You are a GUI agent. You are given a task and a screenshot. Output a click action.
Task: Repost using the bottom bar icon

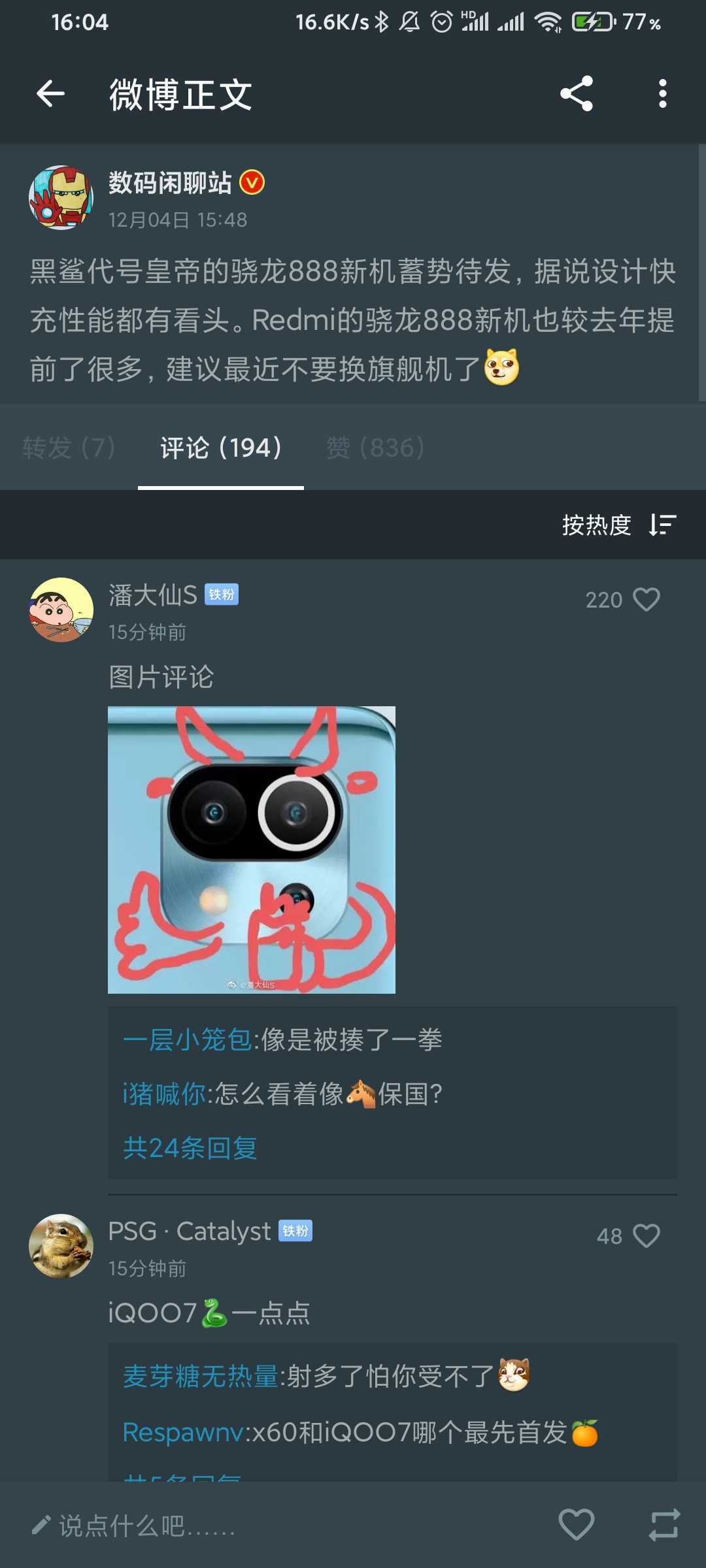click(x=664, y=1525)
